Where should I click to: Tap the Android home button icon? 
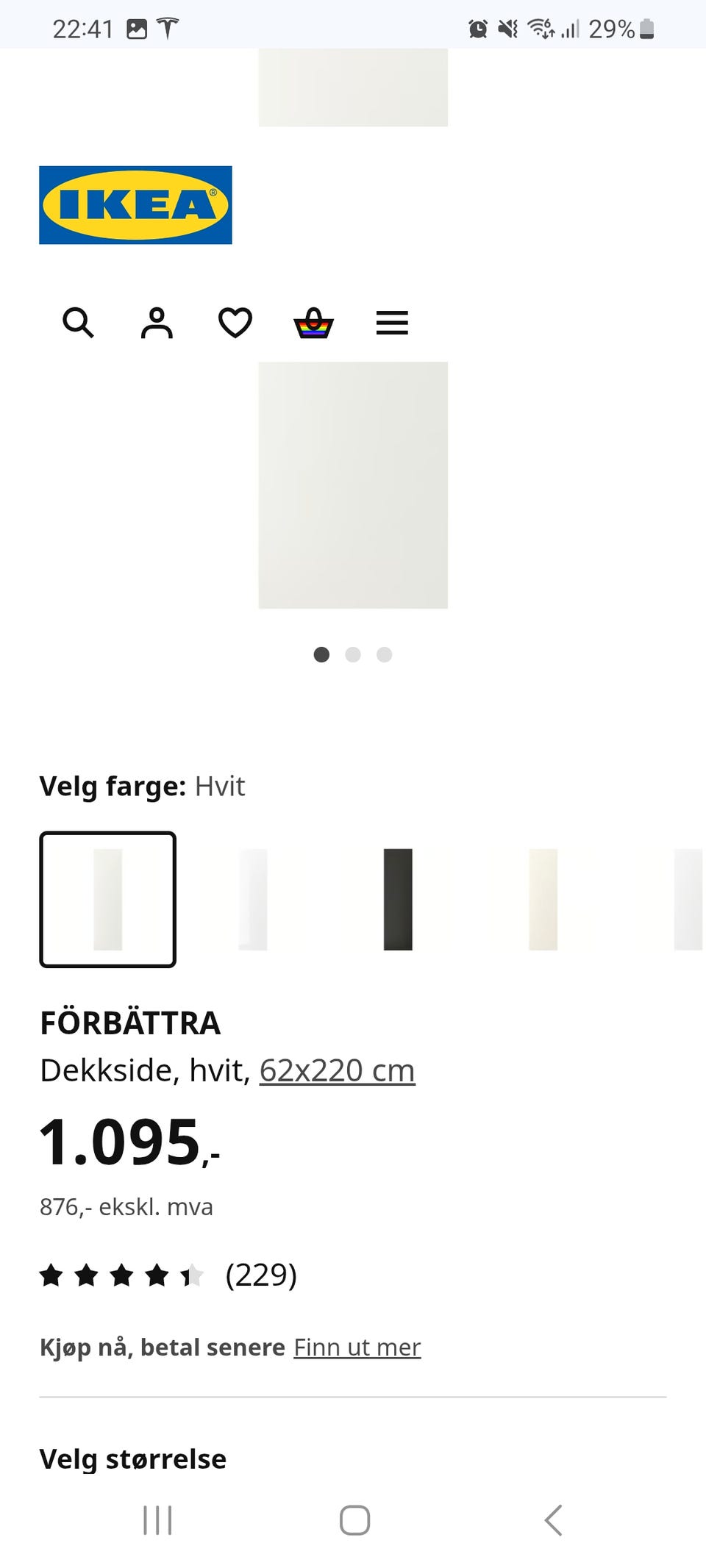coord(353,1522)
